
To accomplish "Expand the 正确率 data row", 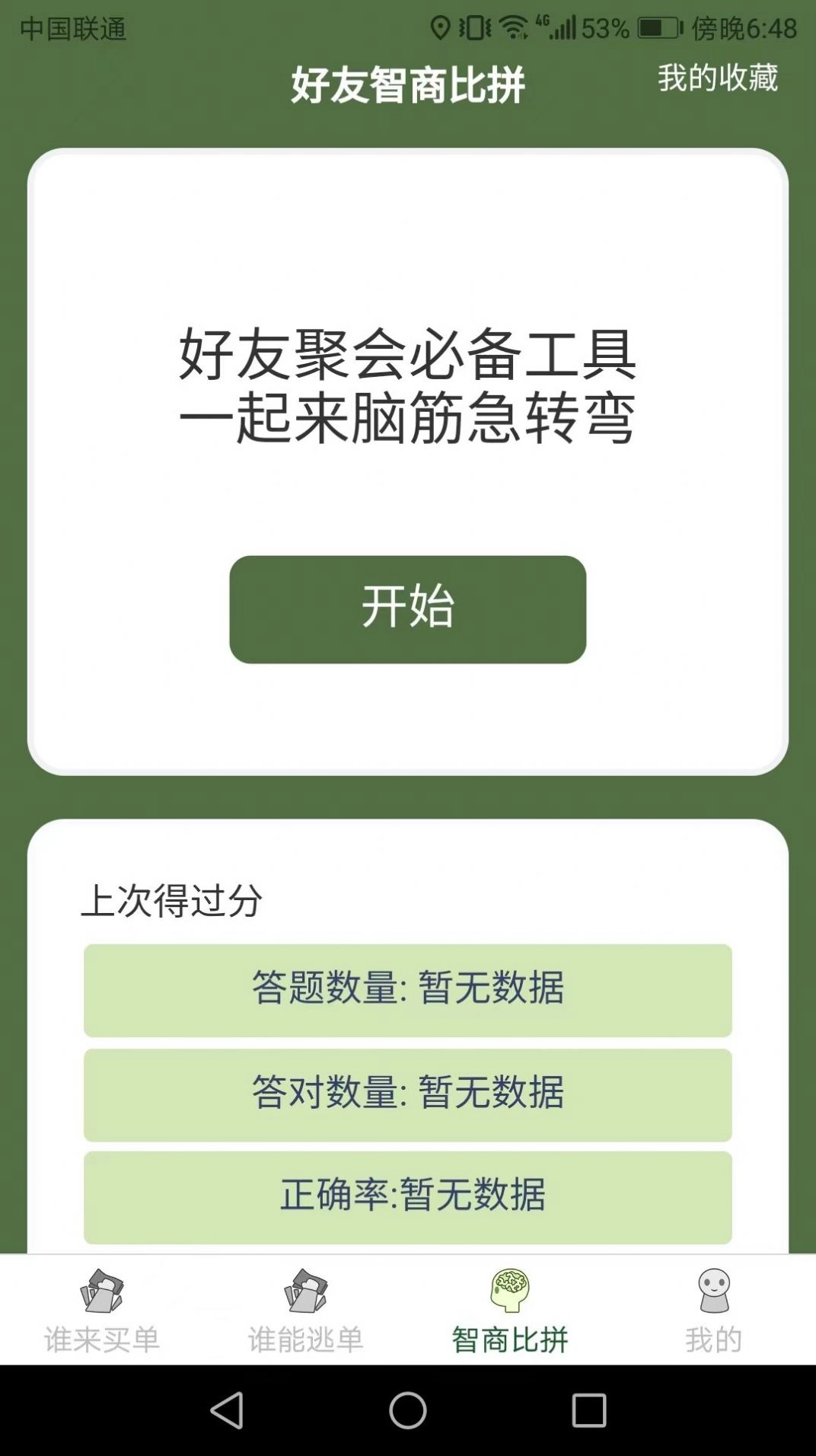I will point(408,1197).
